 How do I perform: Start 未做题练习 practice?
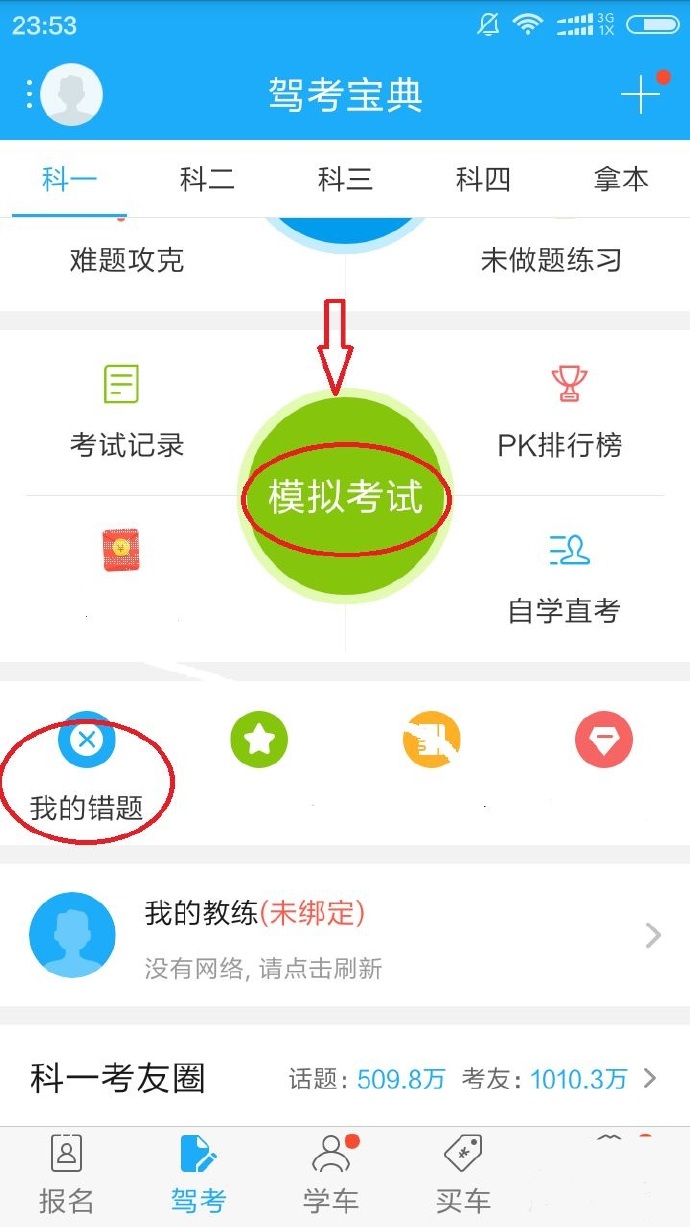click(x=551, y=260)
